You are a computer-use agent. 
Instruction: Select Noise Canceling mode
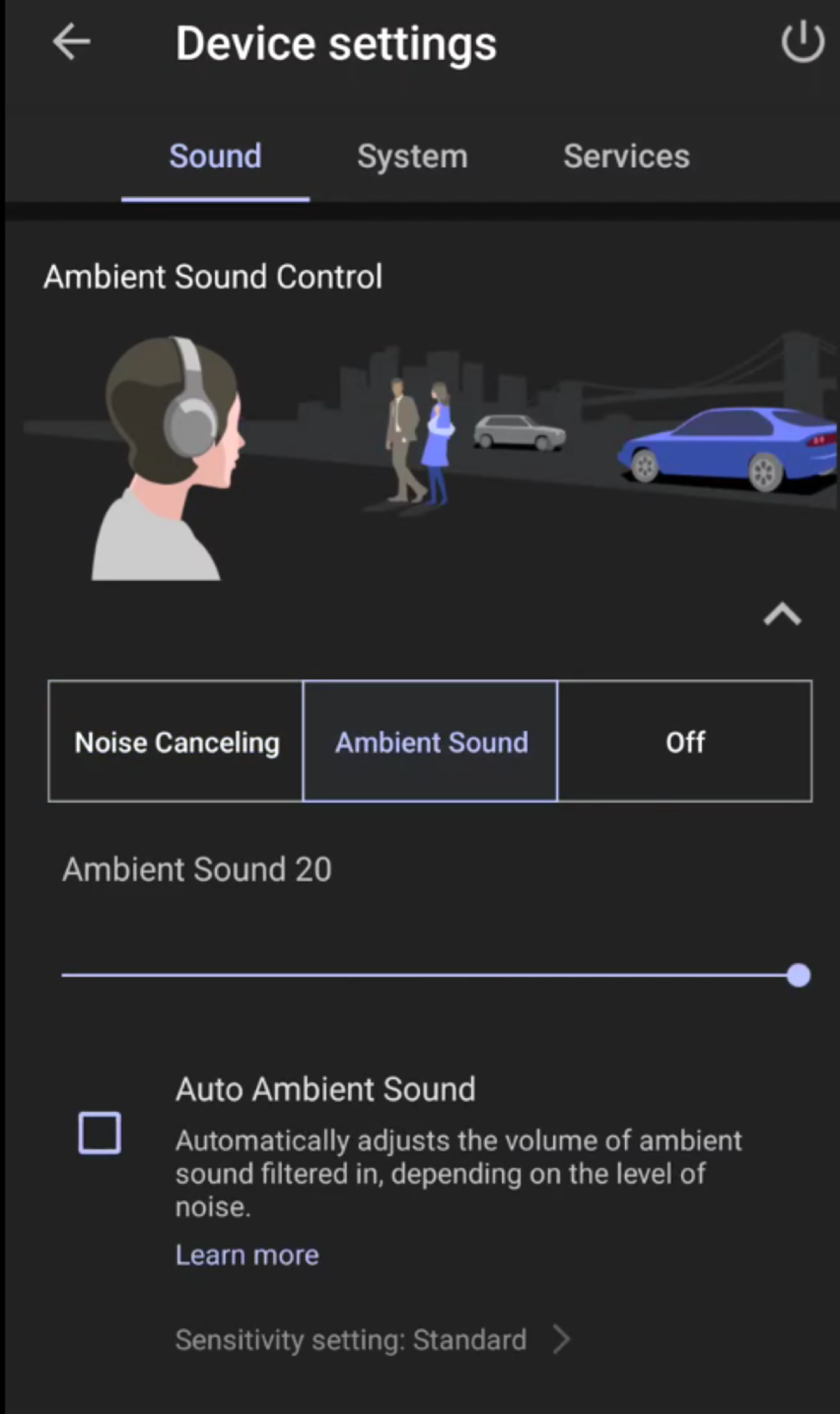coord(176,742)
